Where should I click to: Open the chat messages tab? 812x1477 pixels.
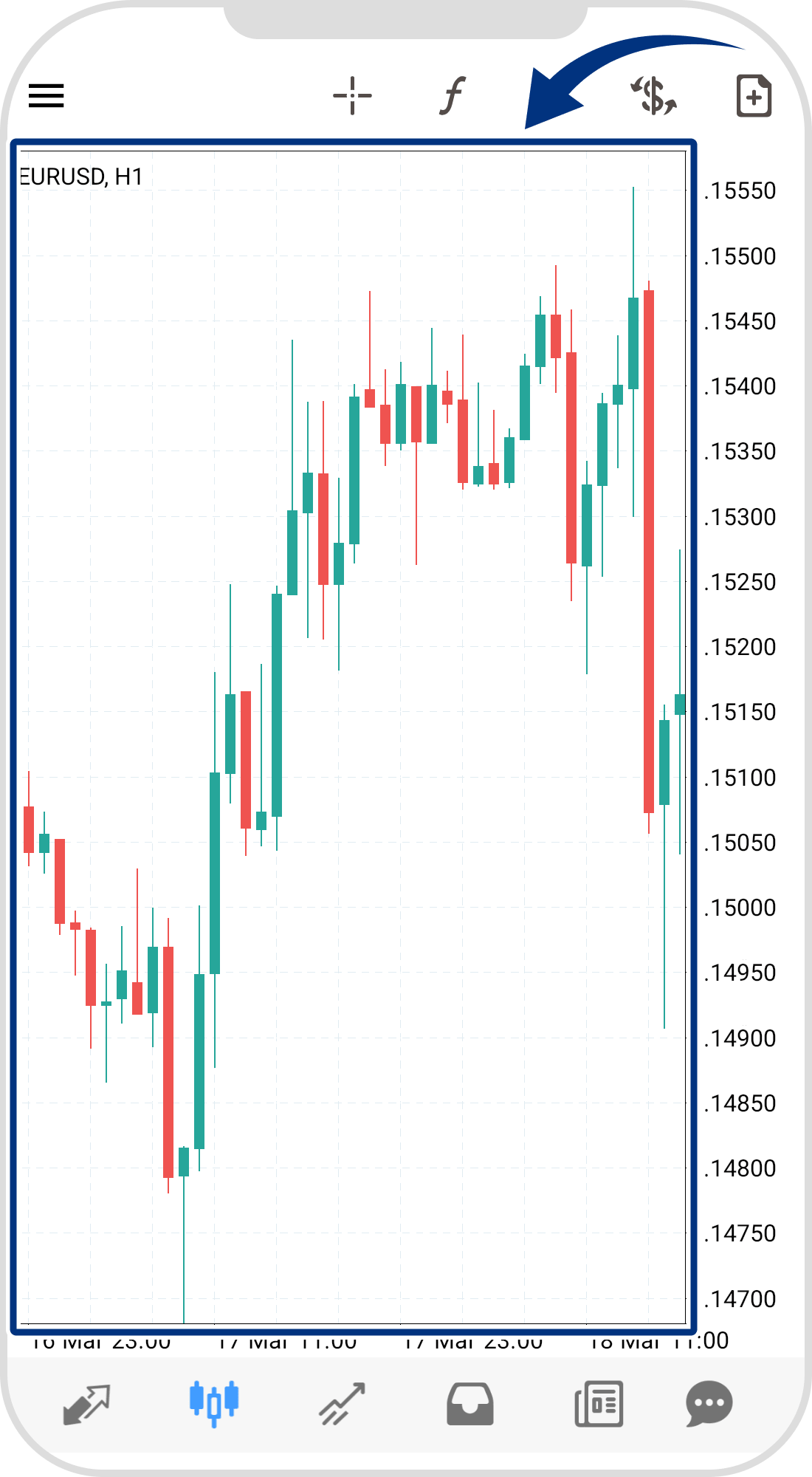(x=709, y=1404)
